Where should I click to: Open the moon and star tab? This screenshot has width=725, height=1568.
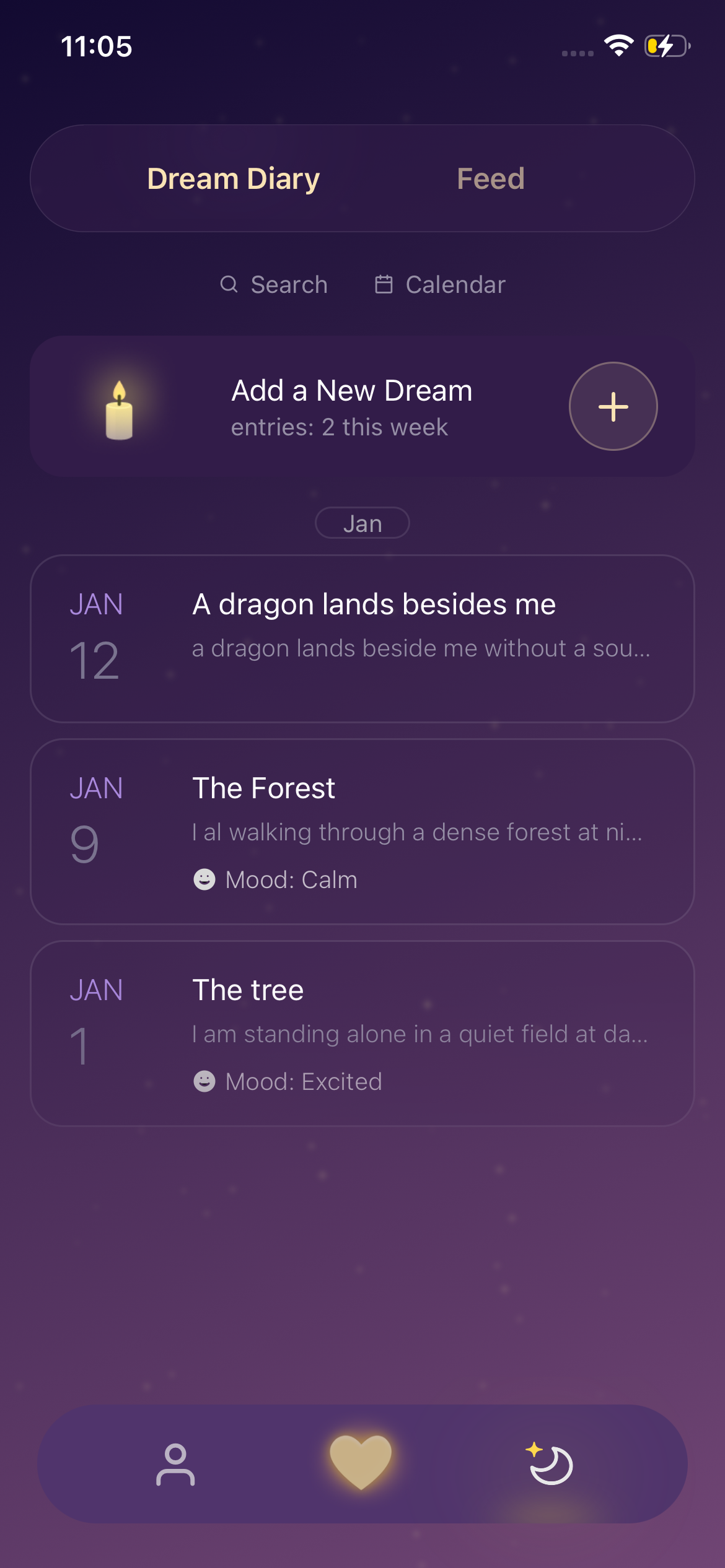tap(550, 1465)
